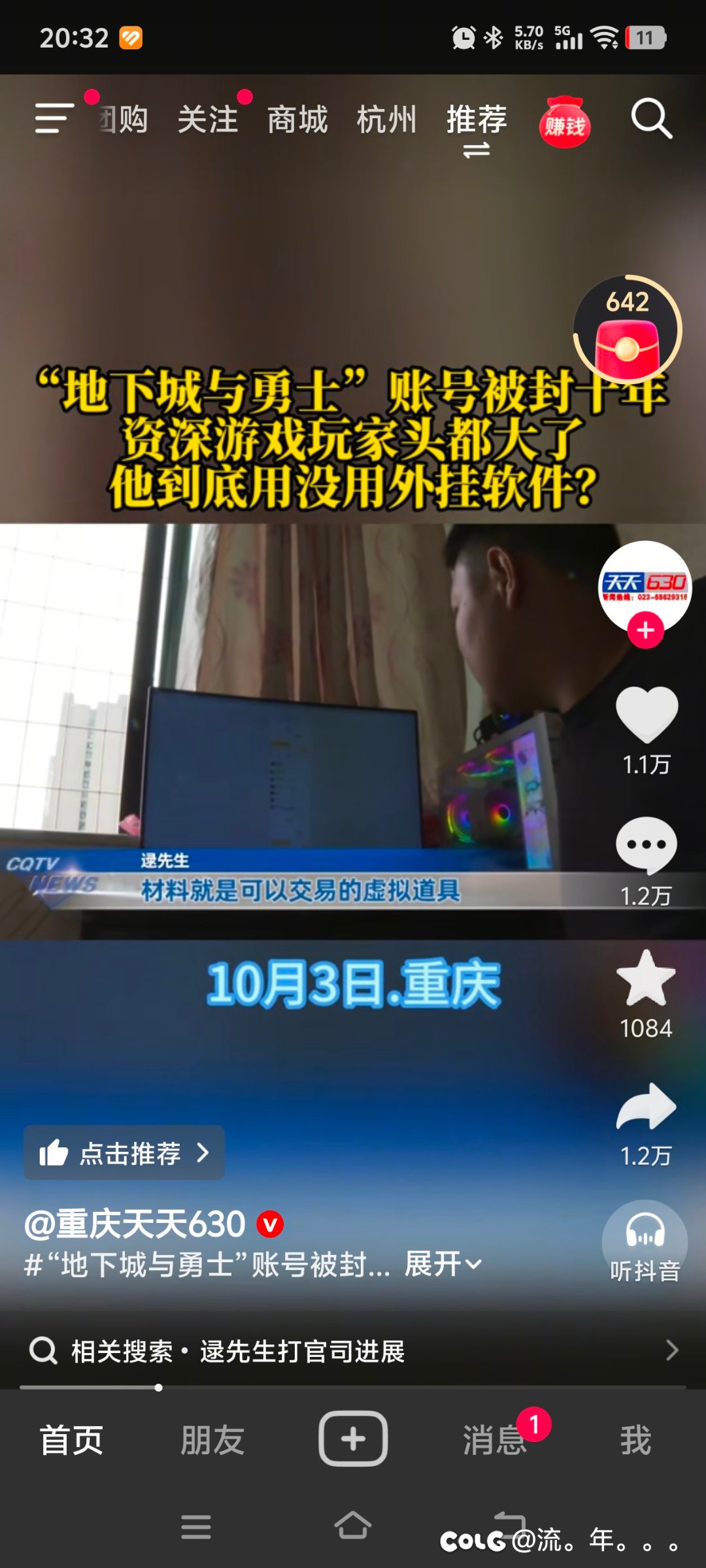
Task: Expand the video caption with 展开
Action: click(x=443, y=1264)
